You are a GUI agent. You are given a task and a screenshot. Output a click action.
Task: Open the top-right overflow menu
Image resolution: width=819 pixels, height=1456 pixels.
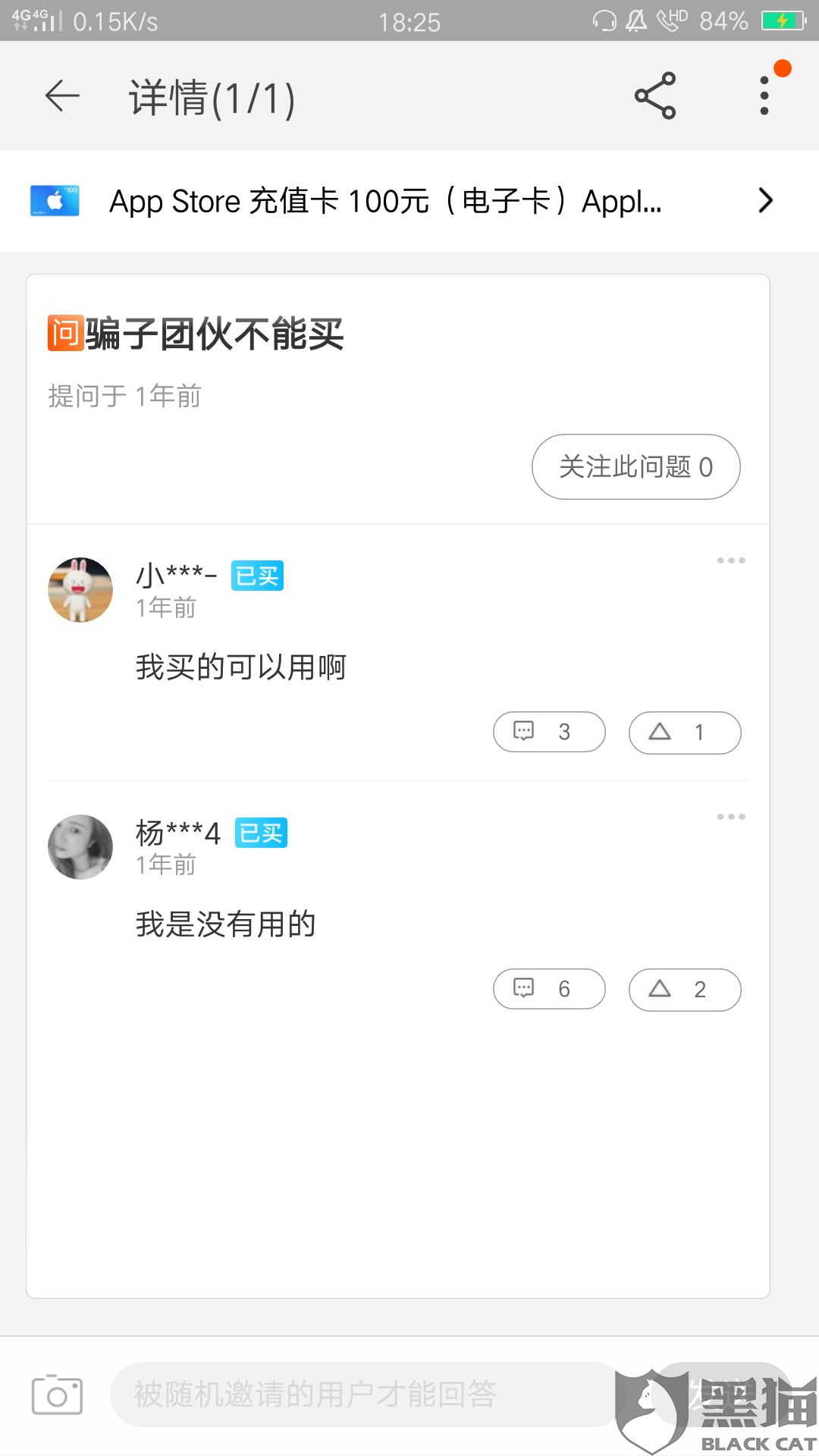point(764,96)
